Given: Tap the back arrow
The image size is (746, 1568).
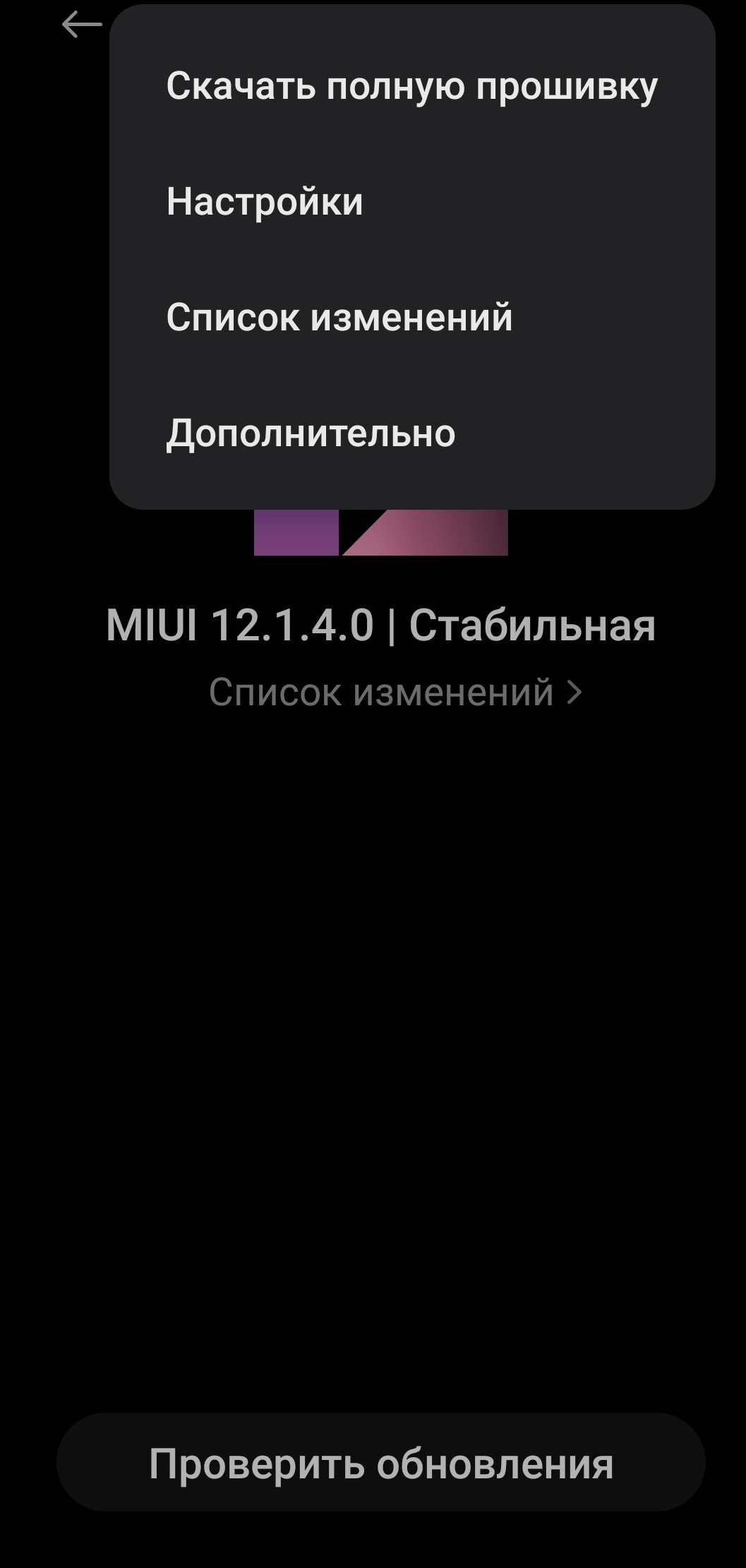Looking at the screenshot, I should [x=81, y=25].
